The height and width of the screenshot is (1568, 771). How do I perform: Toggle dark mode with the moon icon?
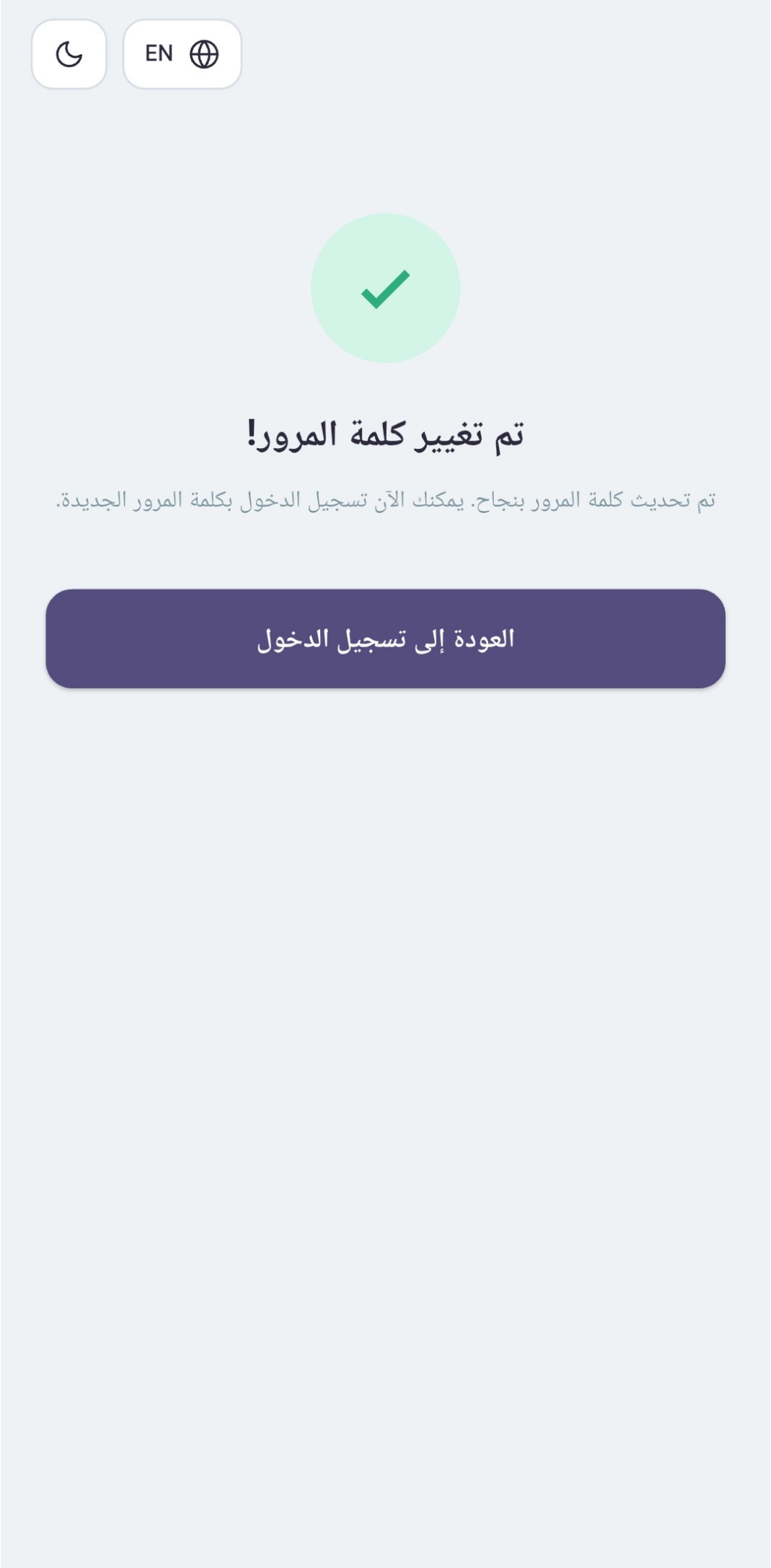69,54
